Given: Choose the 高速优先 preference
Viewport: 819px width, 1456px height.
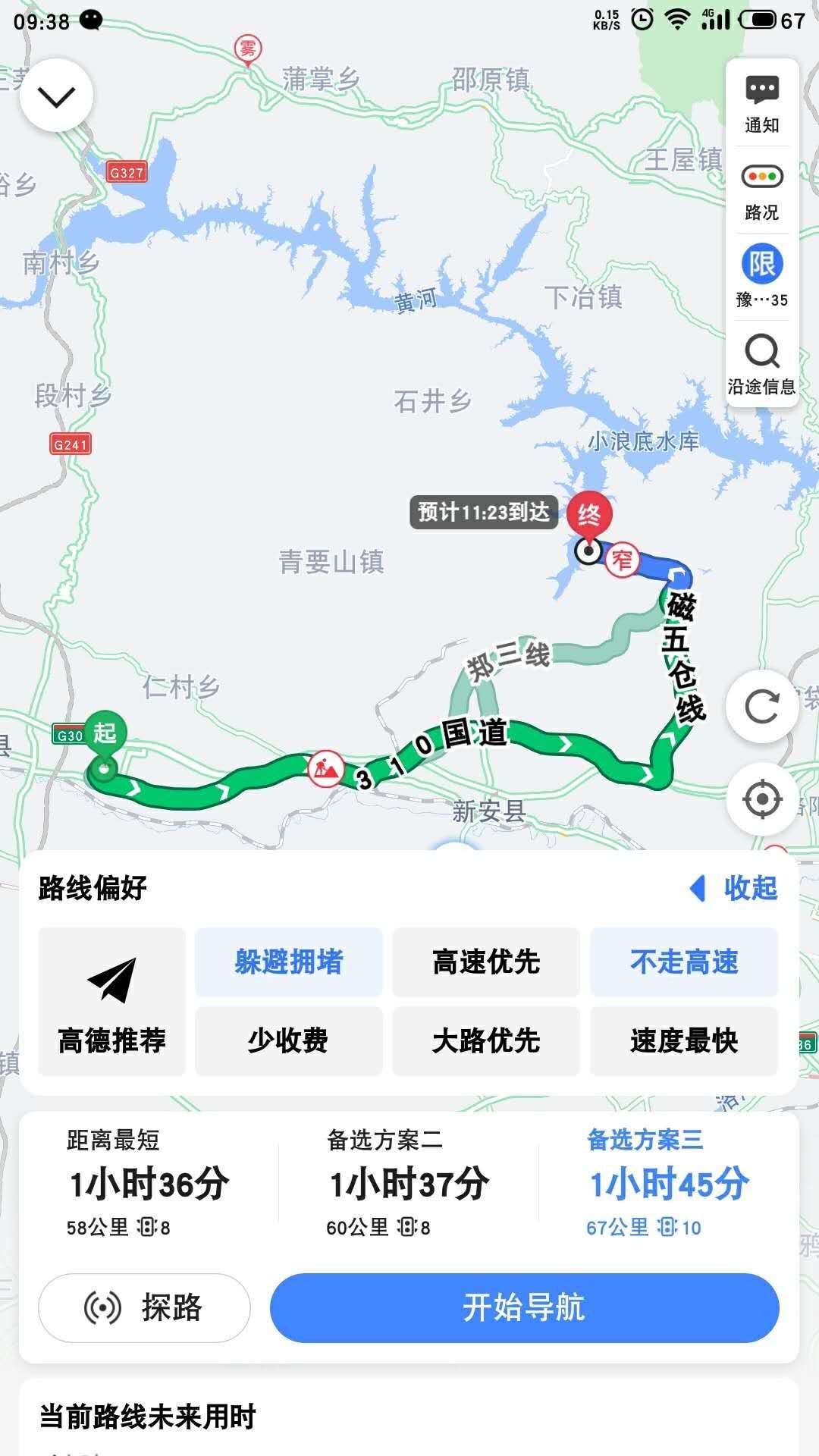Looking at the screenshot, I should 486,962.
